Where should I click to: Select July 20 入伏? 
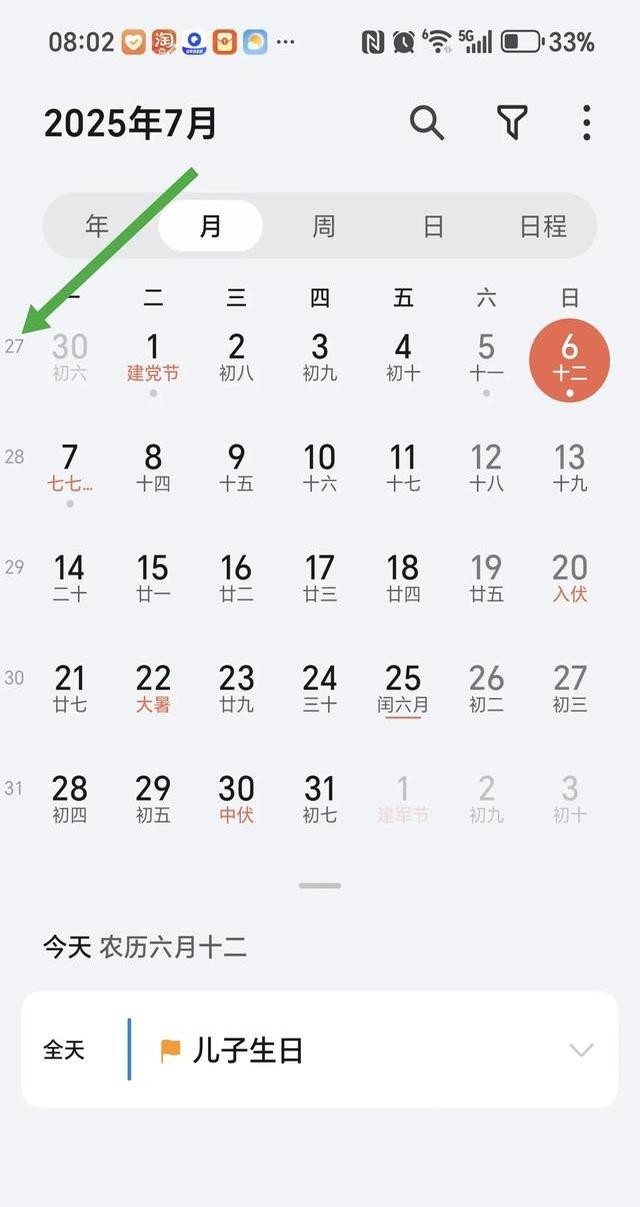569,577
